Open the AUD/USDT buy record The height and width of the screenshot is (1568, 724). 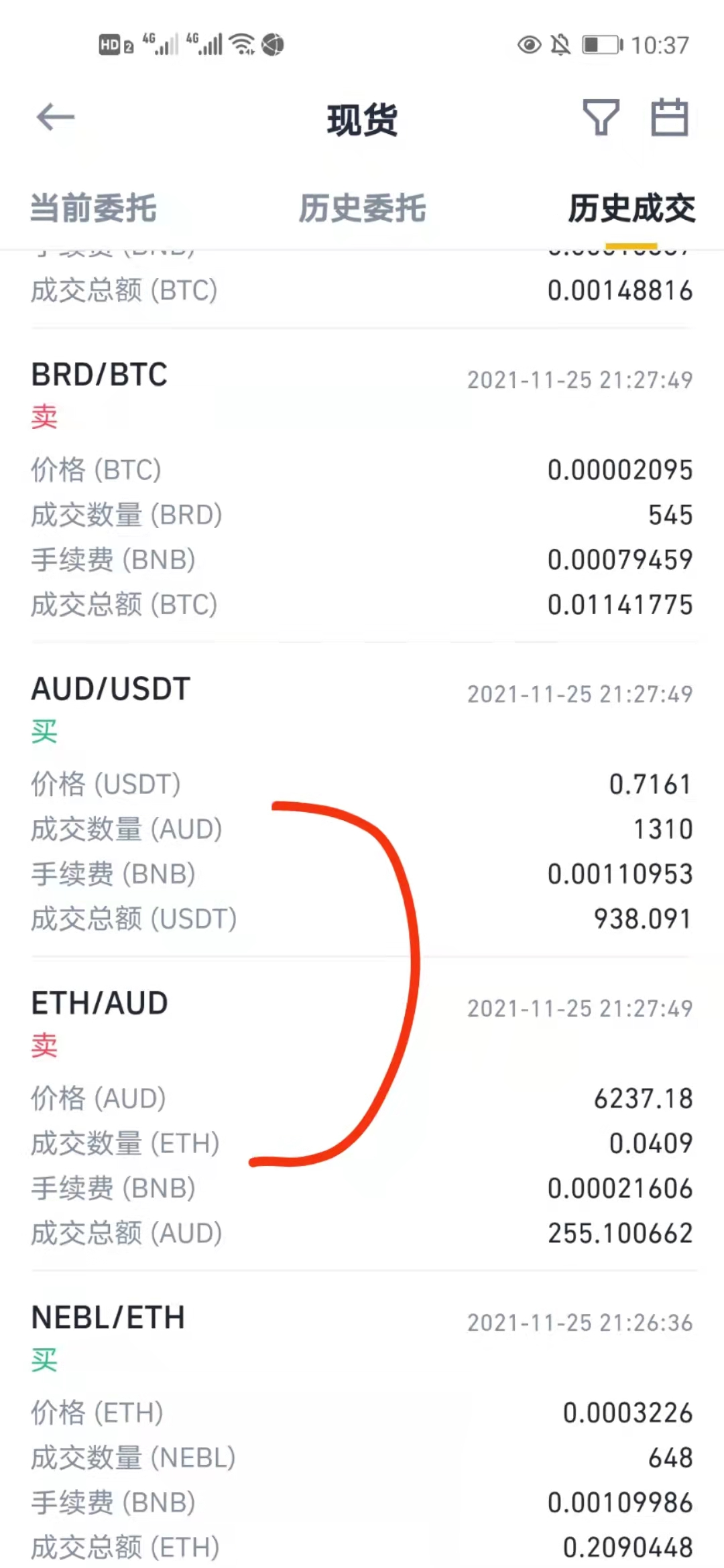point(111,689)
